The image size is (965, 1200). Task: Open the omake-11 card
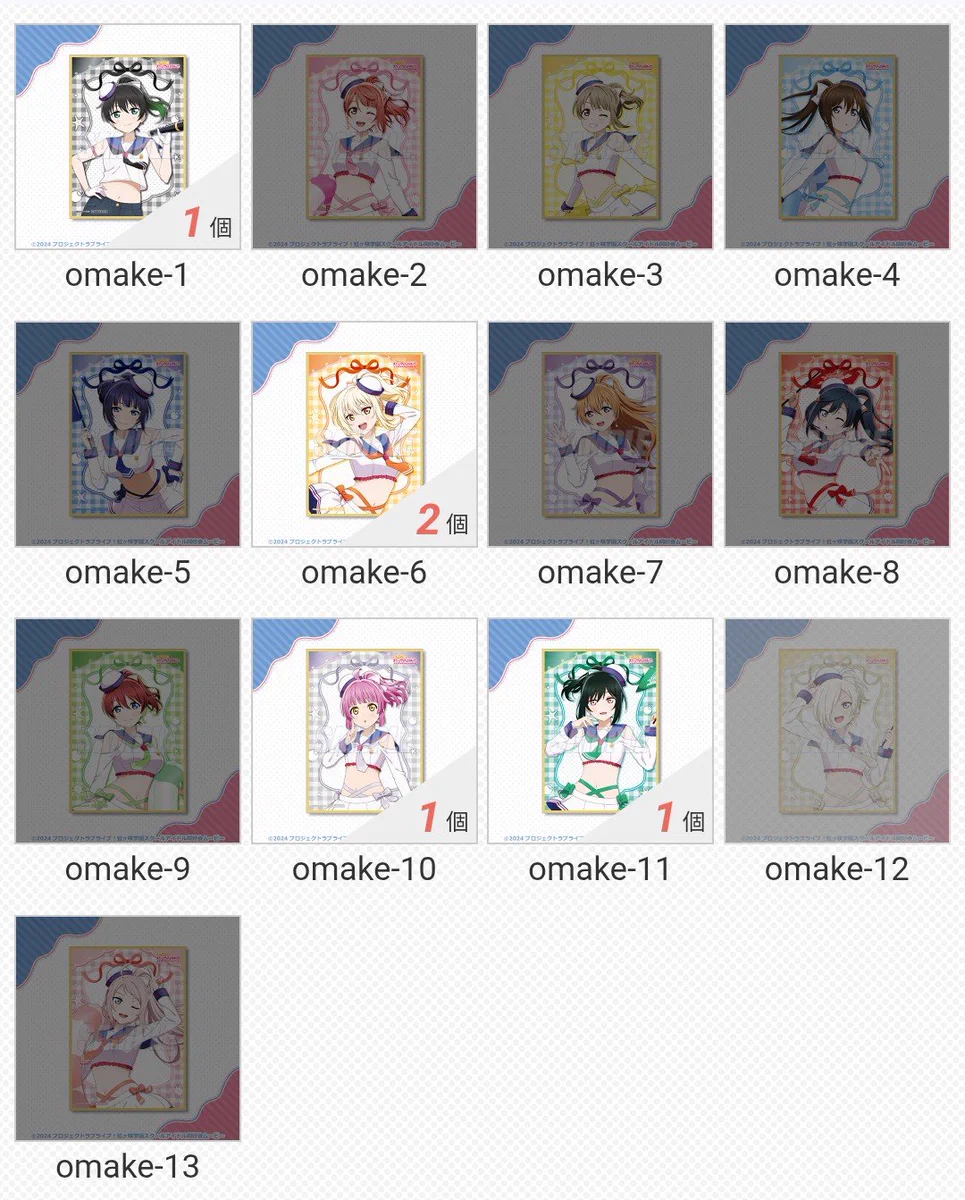[x=600, y=731]
